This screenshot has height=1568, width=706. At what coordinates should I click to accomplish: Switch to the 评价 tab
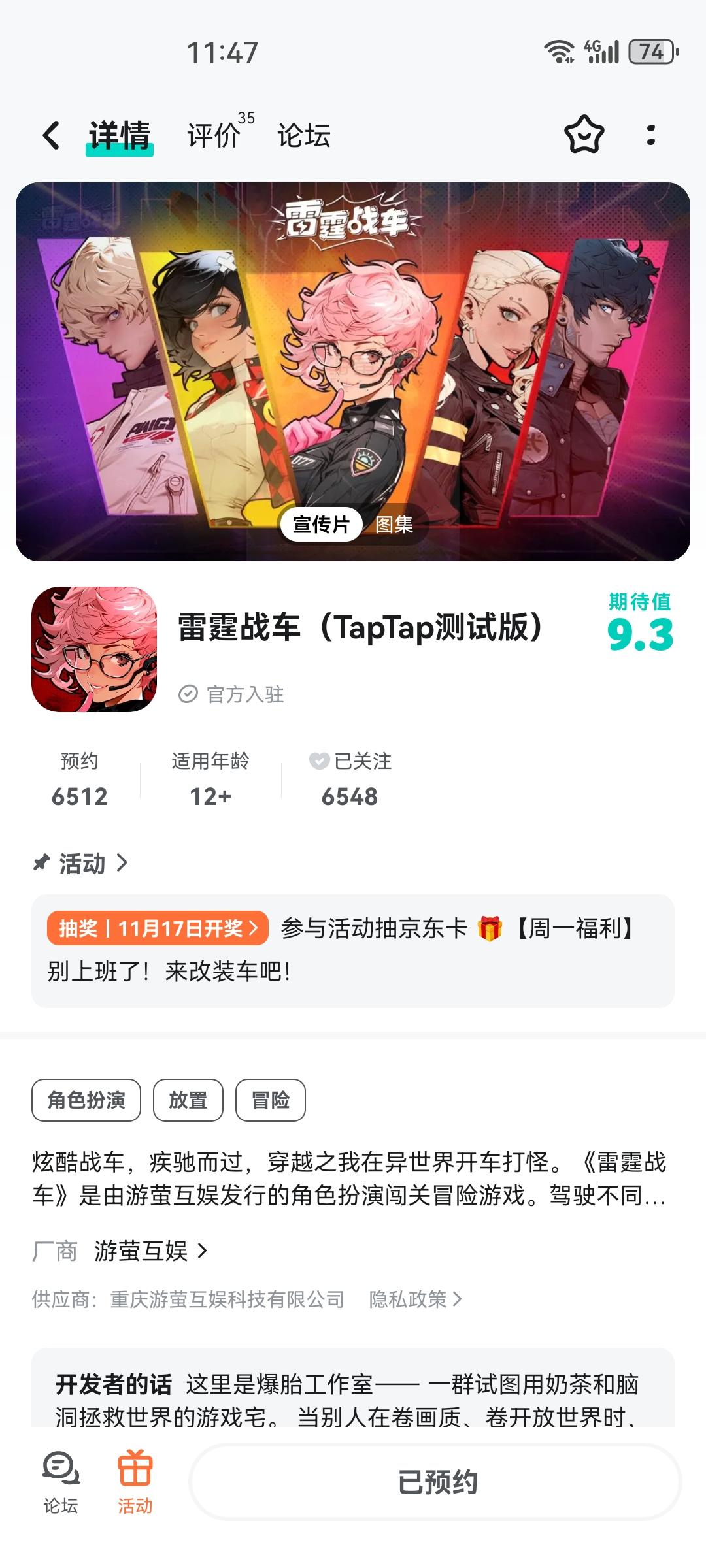coord(212,135)
